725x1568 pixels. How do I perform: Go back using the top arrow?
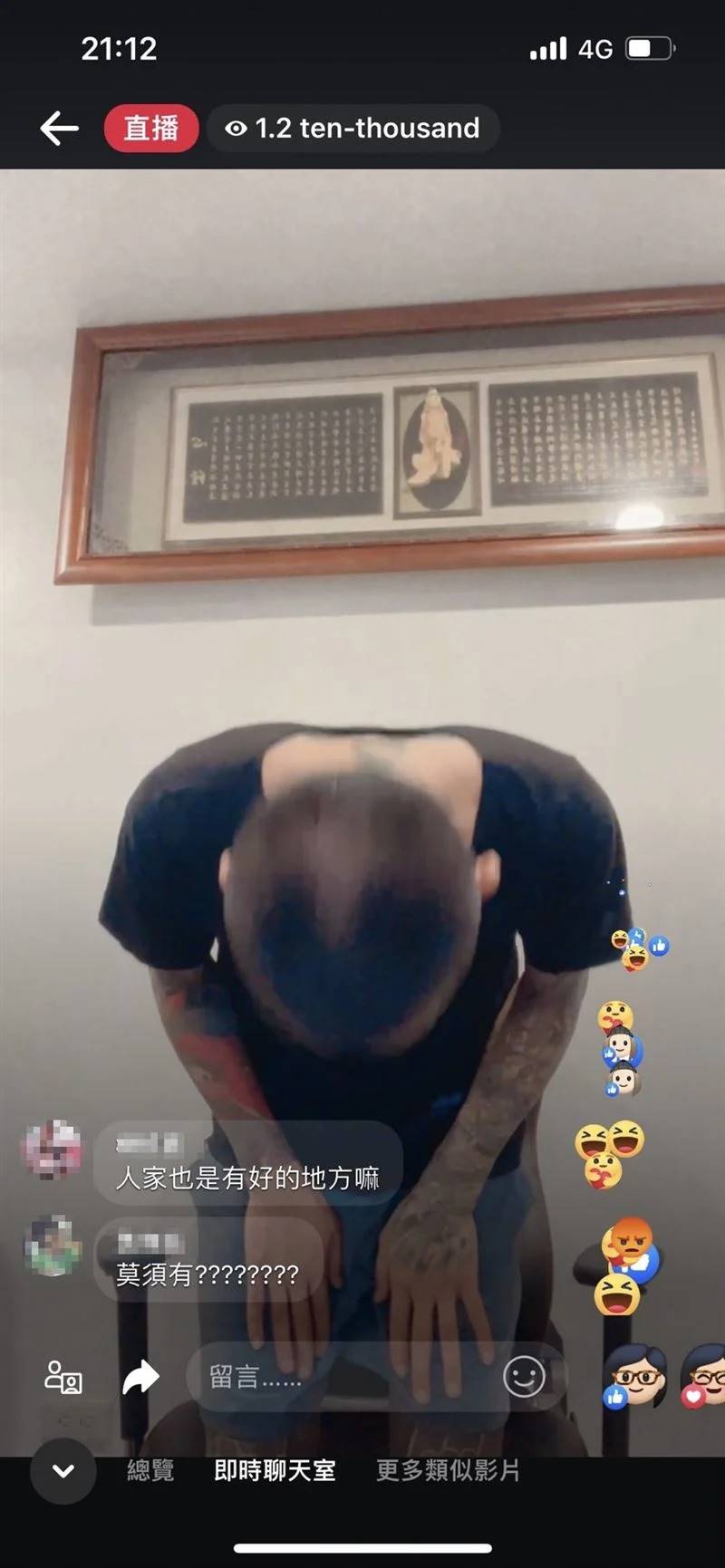[60, 129]
